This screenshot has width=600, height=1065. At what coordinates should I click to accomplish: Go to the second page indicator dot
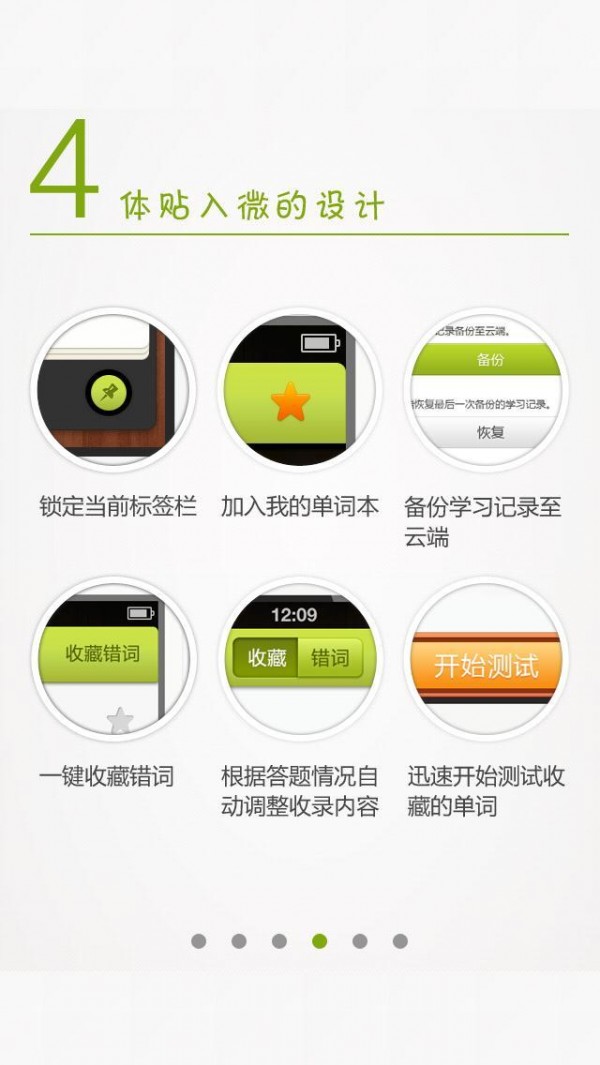[x=239, y=941]
